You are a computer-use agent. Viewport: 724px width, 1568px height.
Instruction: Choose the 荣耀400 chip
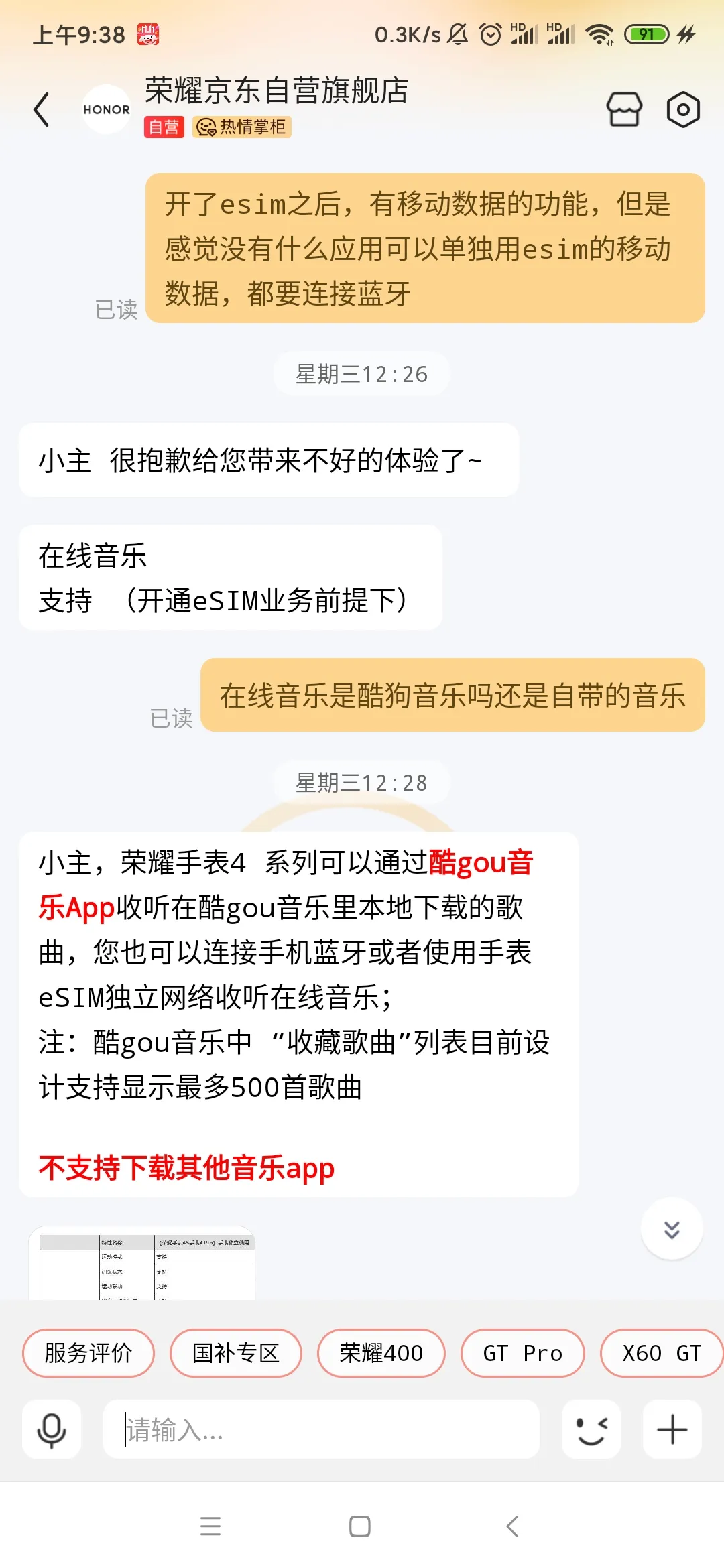click(381, 1353)
